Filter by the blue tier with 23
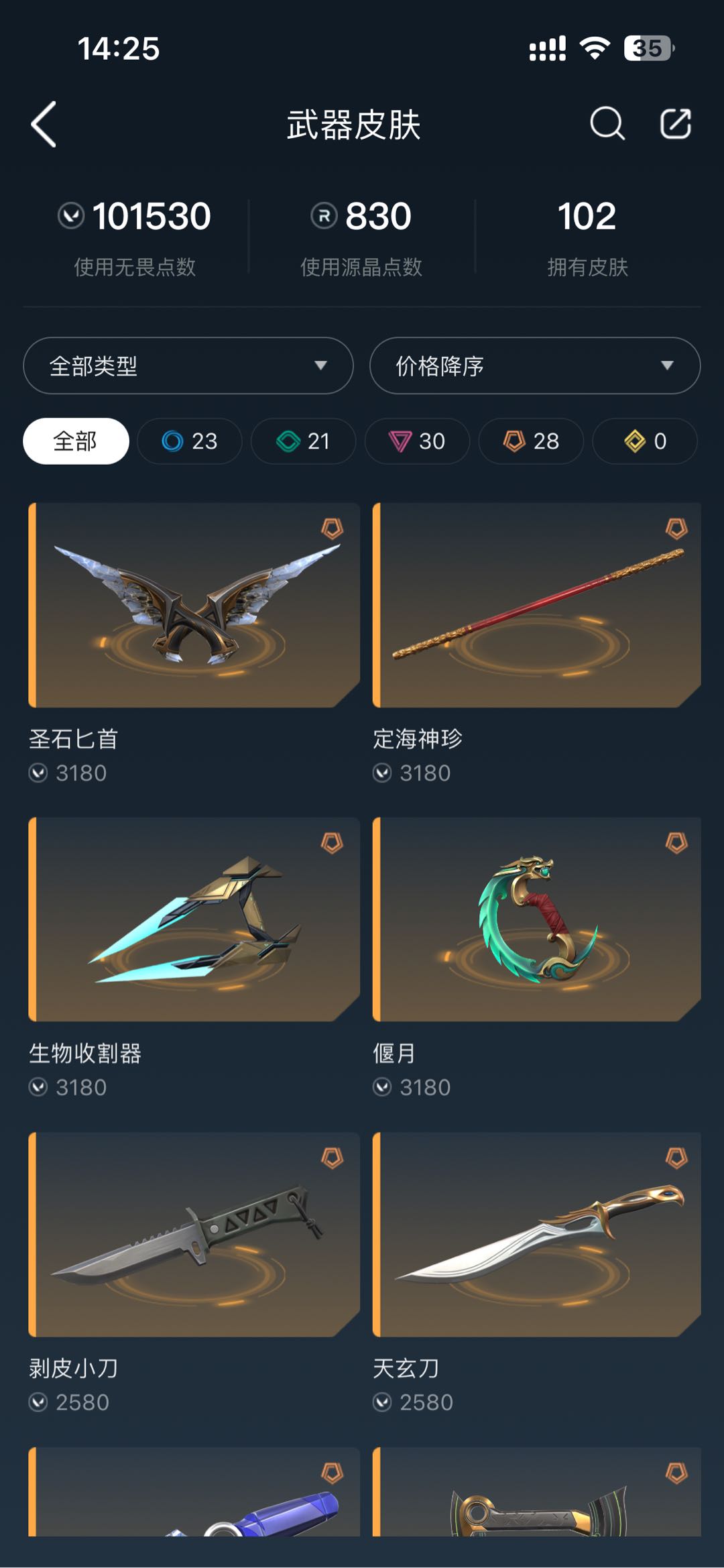 point(190,441)
